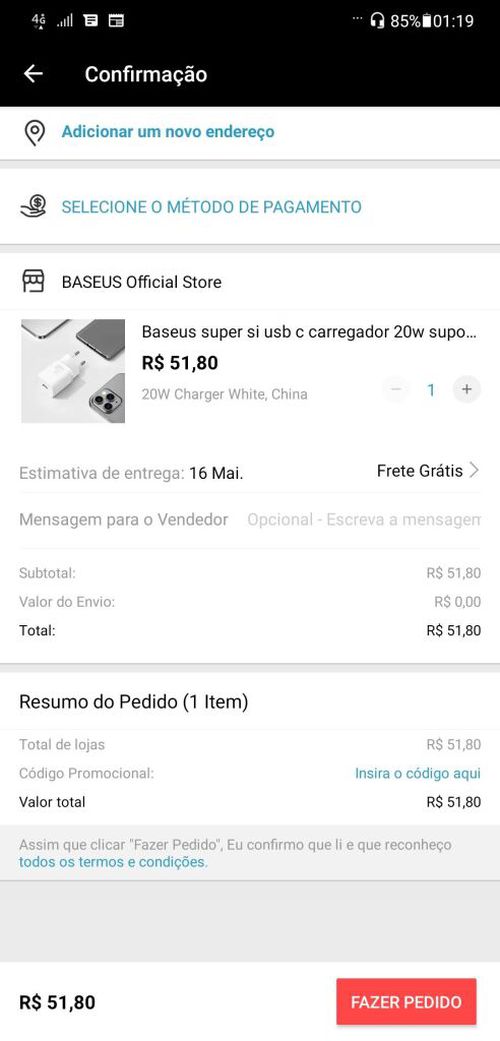Open Frete Grátis shipping options
This screenshot has height=1041, width=500.
point(428,471)
